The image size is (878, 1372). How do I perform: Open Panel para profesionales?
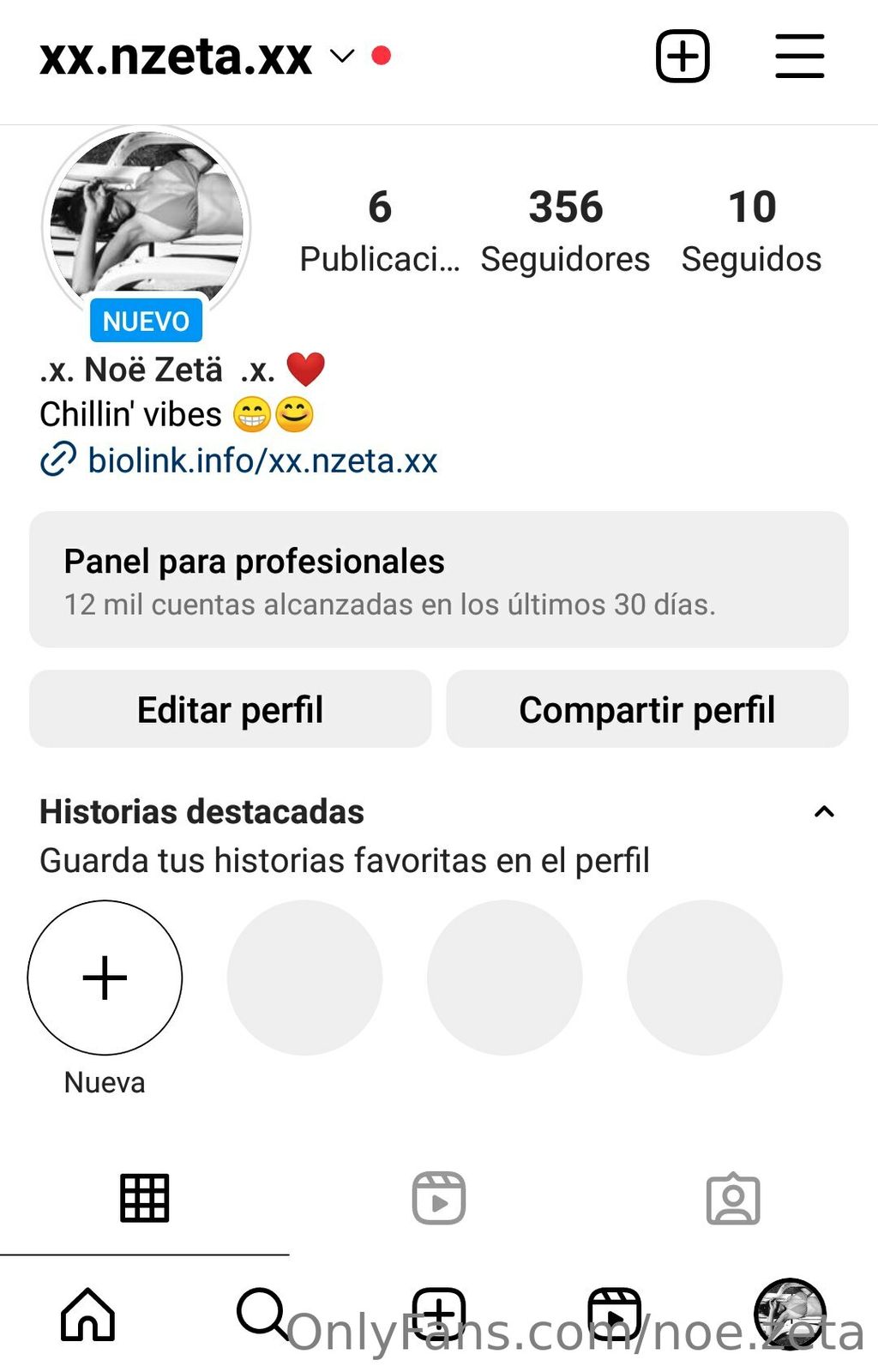coord(439,580)
